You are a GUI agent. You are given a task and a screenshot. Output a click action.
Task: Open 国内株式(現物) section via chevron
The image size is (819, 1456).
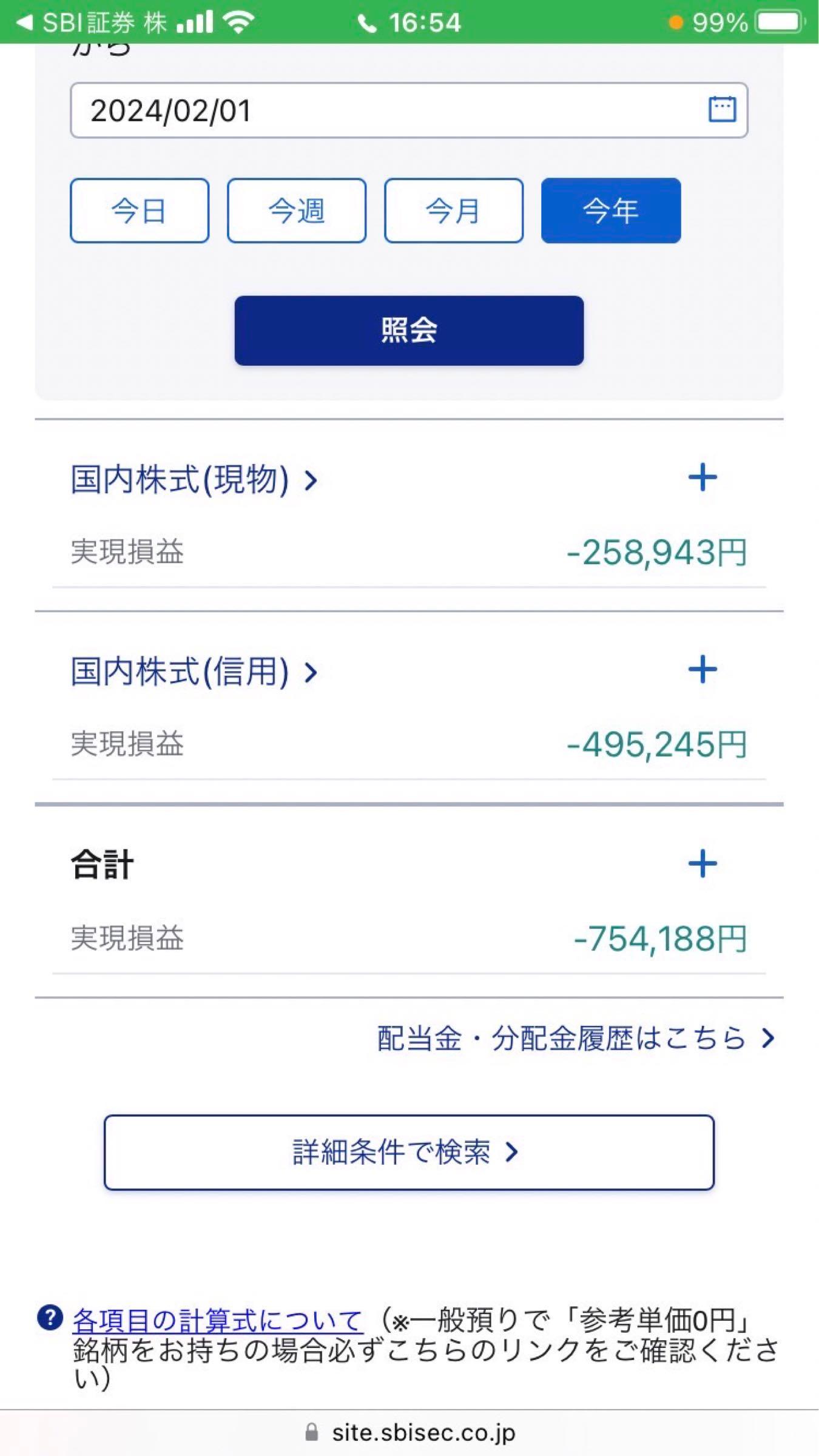tap(311, 480)
